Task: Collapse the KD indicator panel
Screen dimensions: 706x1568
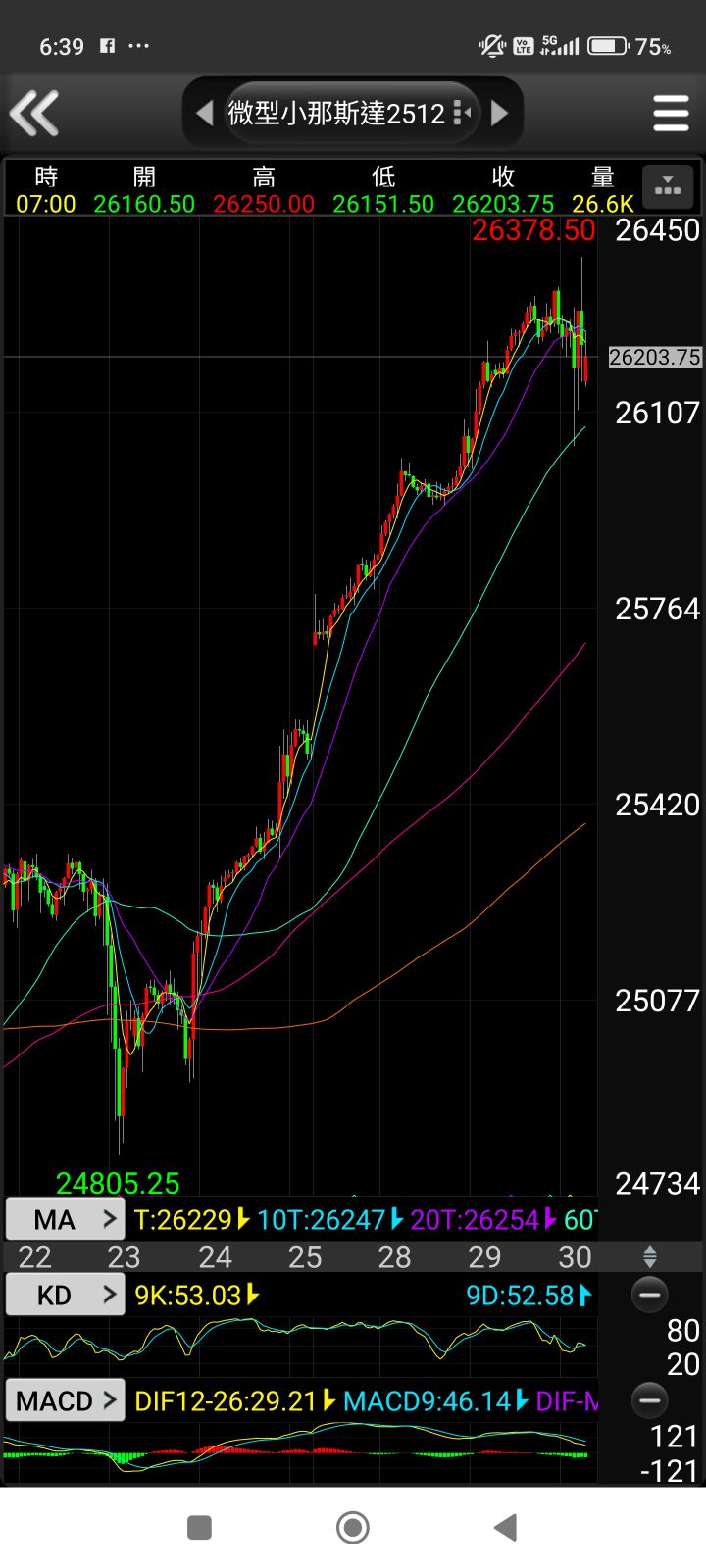Action: (650, 1295)
